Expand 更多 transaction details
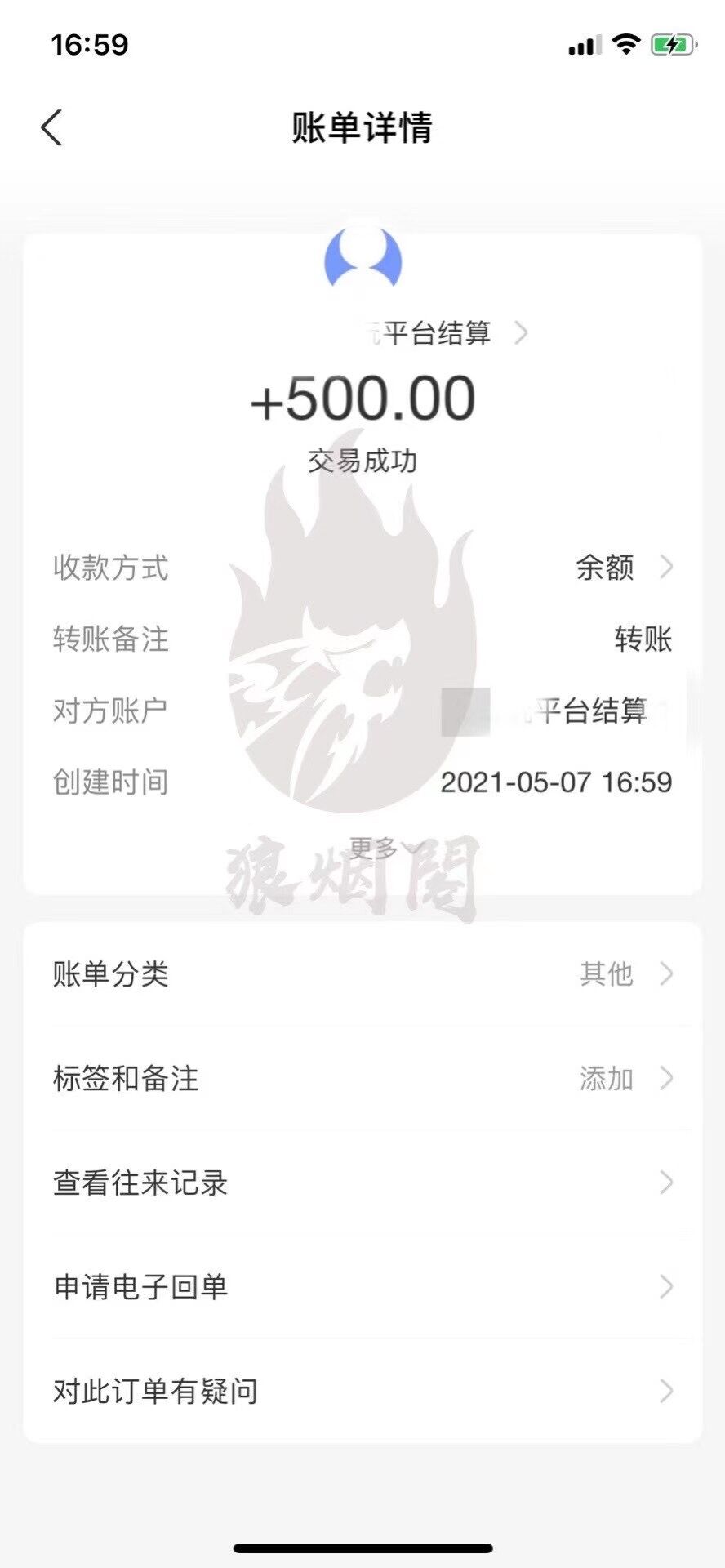Viewport: 725px width, 1568px height. click(382, 849)
